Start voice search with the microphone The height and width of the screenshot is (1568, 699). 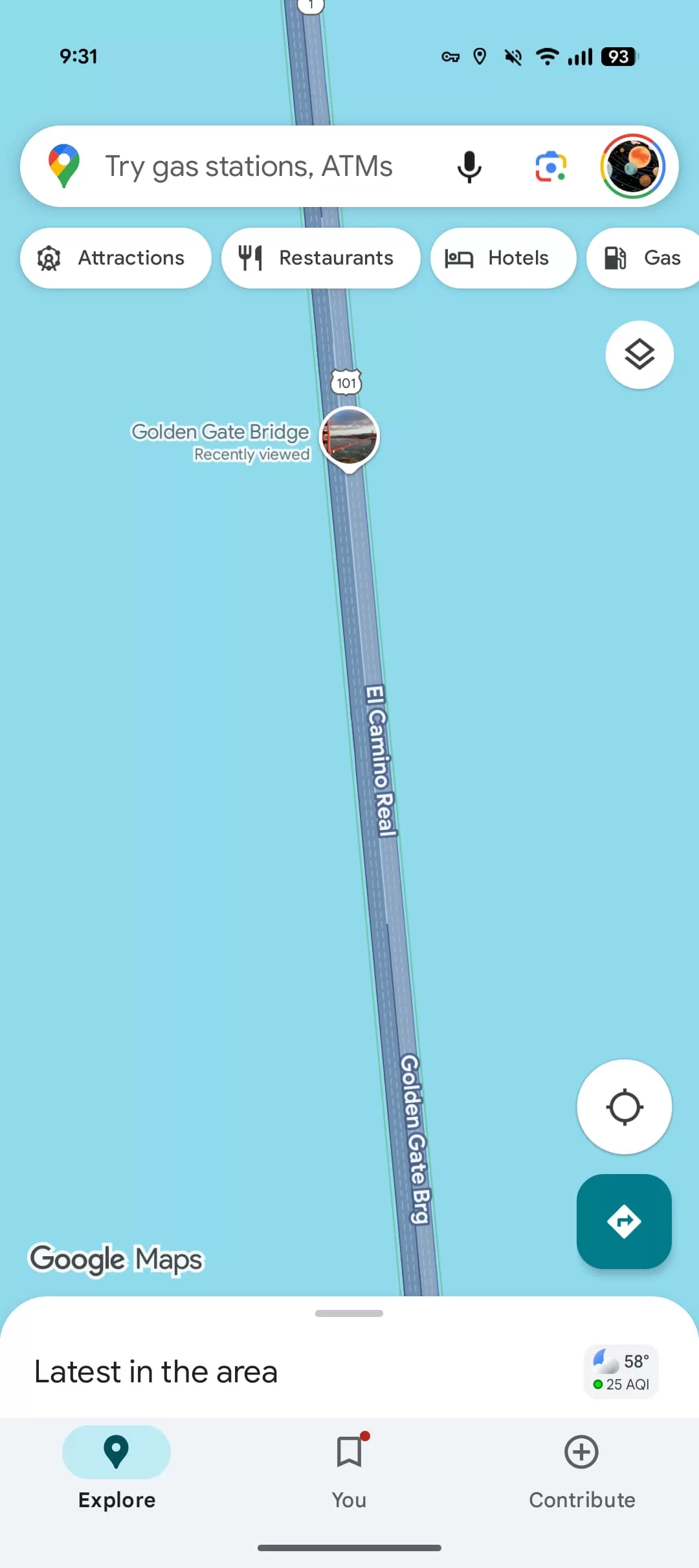[x=469, y=167]
